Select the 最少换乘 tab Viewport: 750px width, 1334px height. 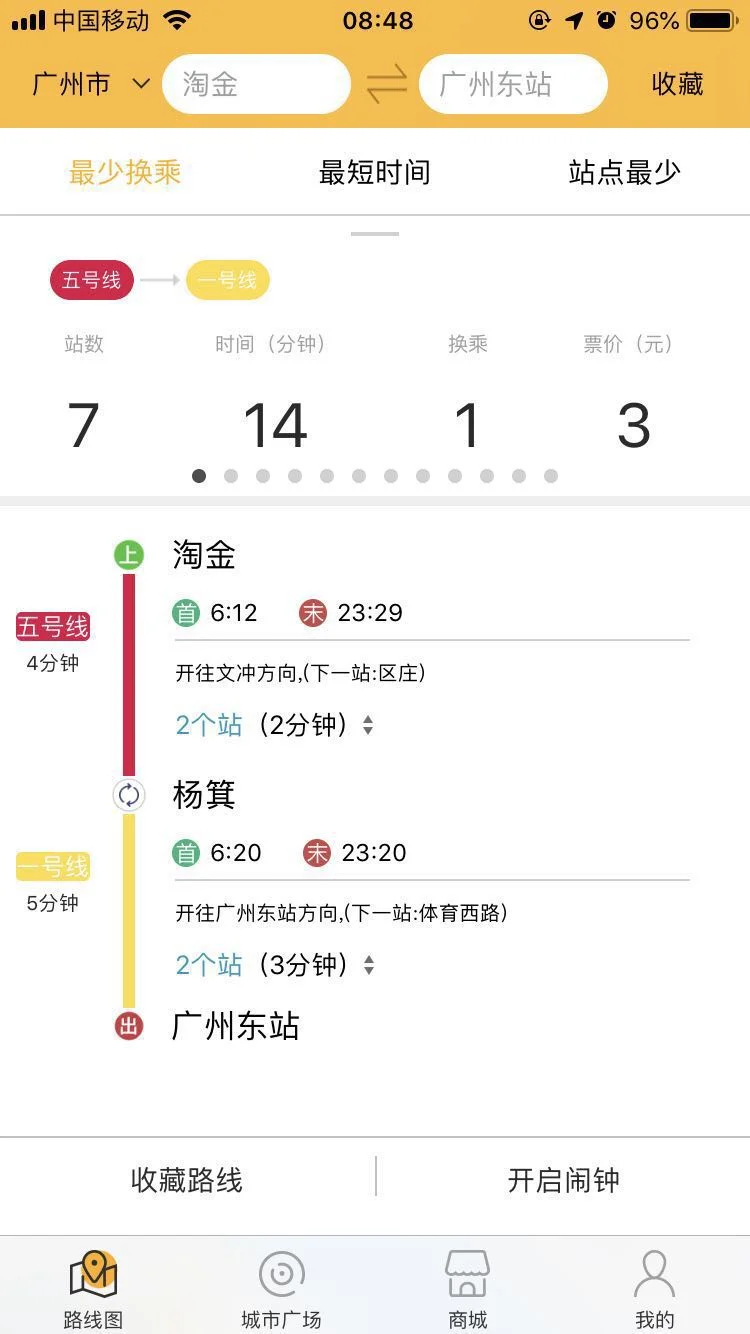124,171
